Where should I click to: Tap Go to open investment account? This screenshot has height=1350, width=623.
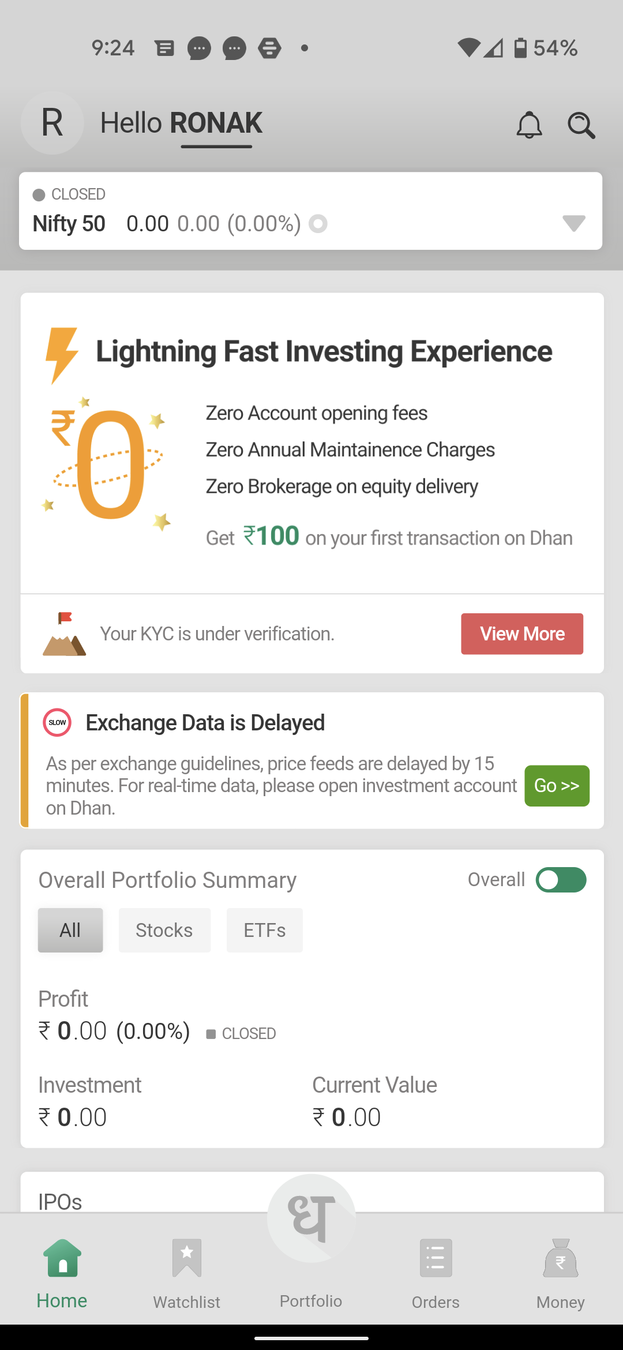pos(556,786)
